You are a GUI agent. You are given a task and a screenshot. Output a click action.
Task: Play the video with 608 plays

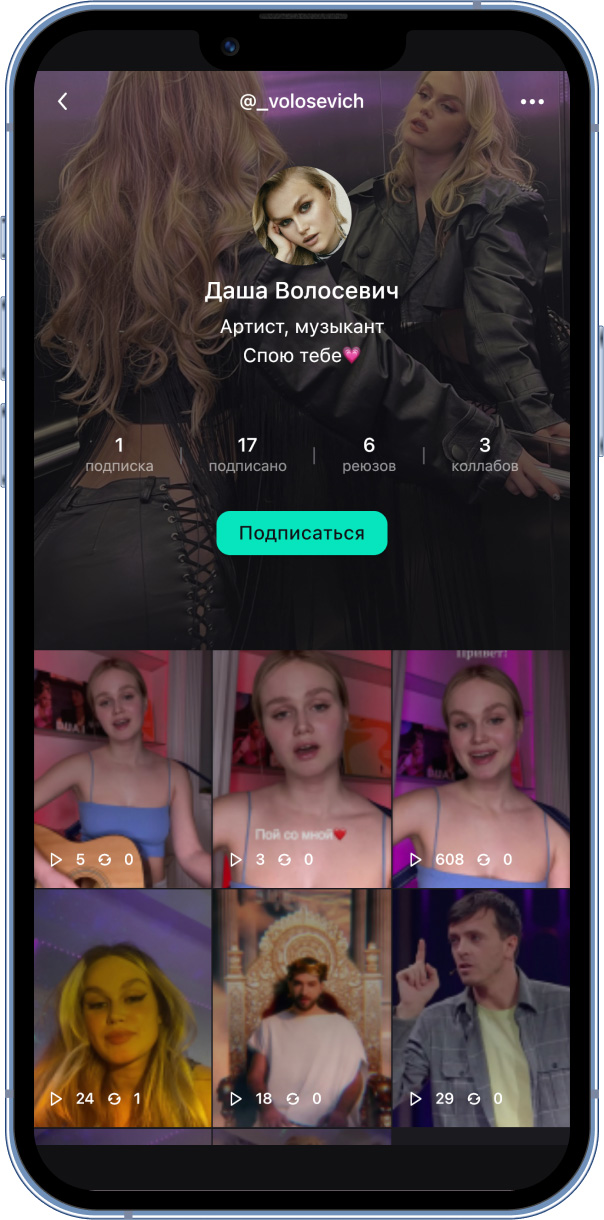pyautogui.click(x=481, y=768)
